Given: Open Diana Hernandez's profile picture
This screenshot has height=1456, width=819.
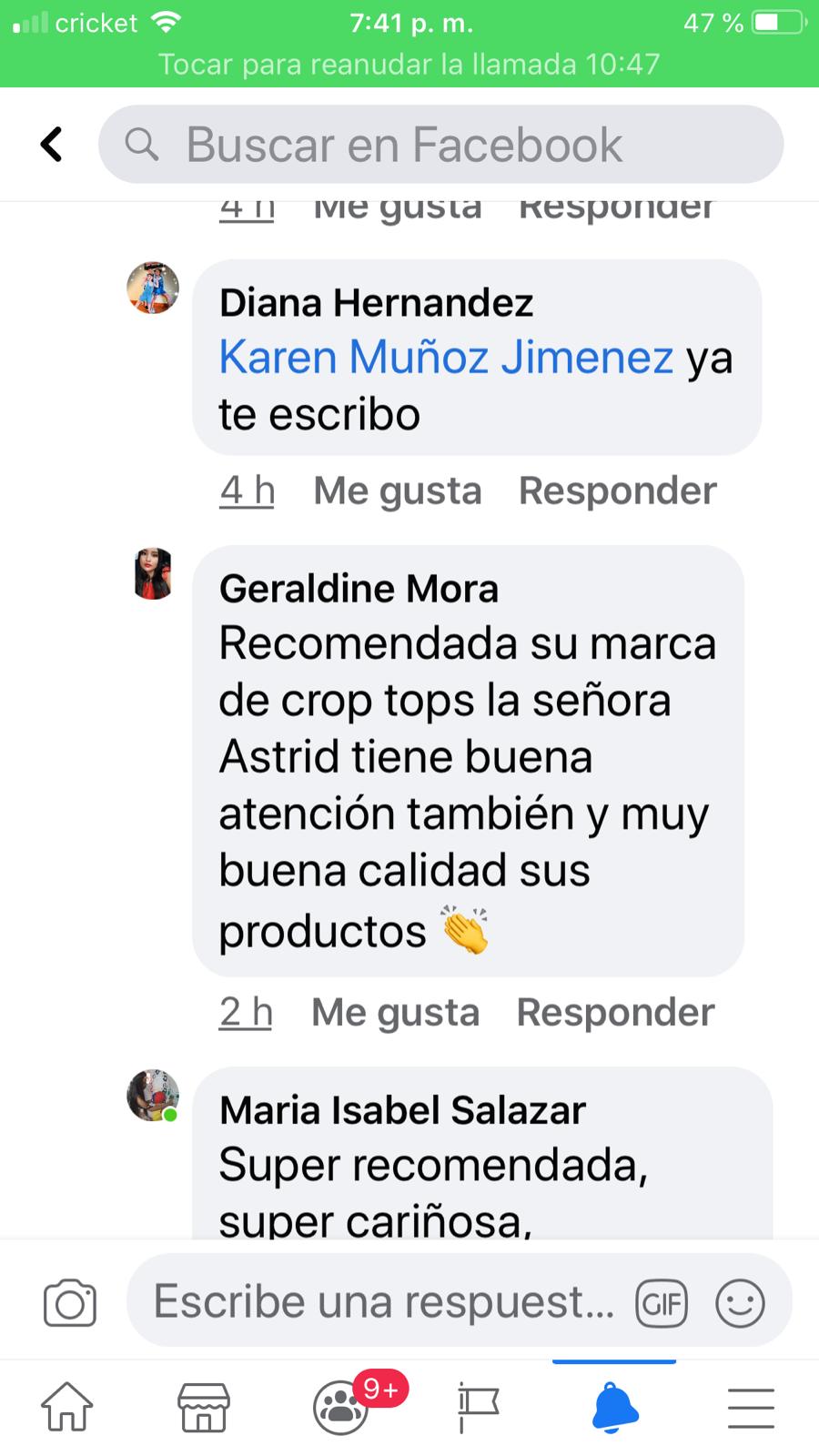Looking at the screenshot, I should tap(153, 288).
